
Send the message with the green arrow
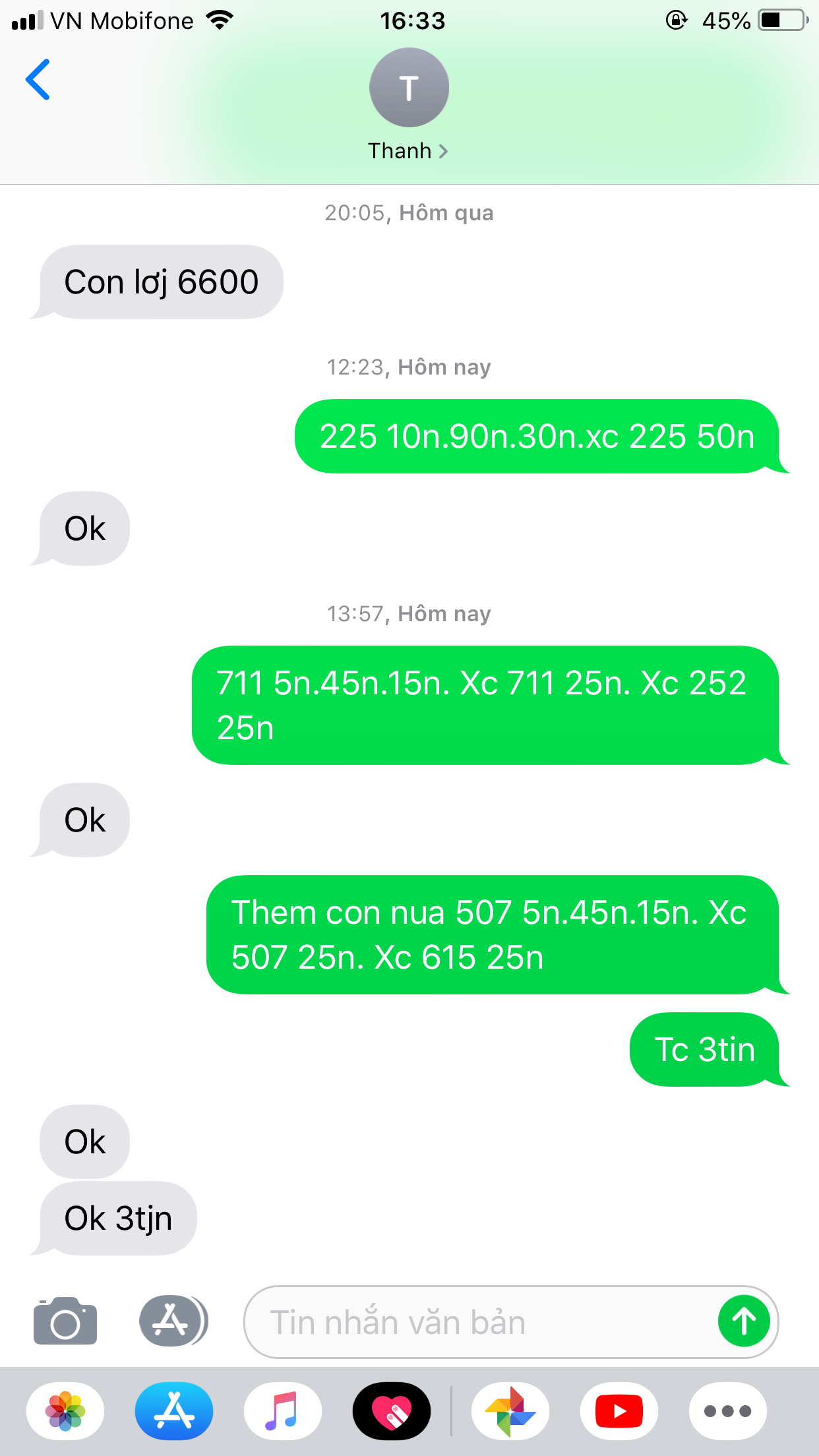click(x=744, y=1321)
